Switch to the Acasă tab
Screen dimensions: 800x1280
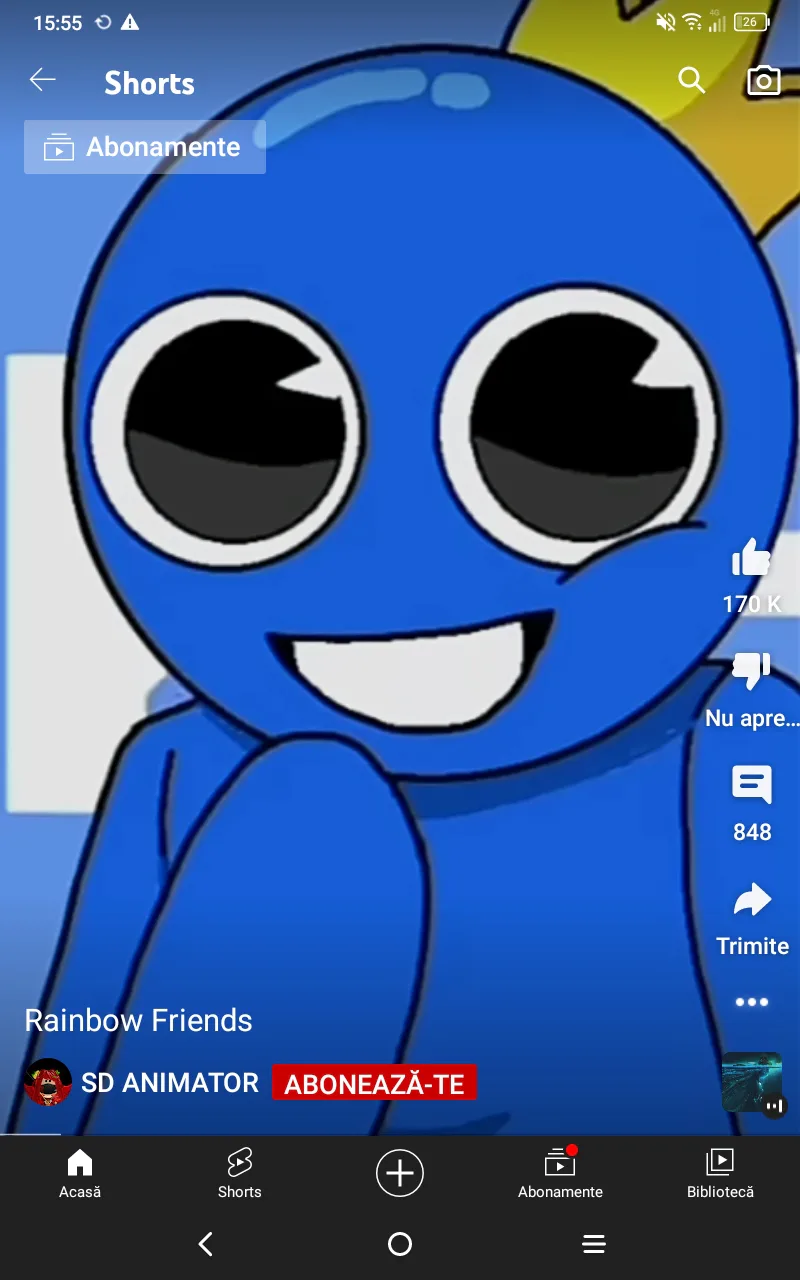pos(80,1173)
